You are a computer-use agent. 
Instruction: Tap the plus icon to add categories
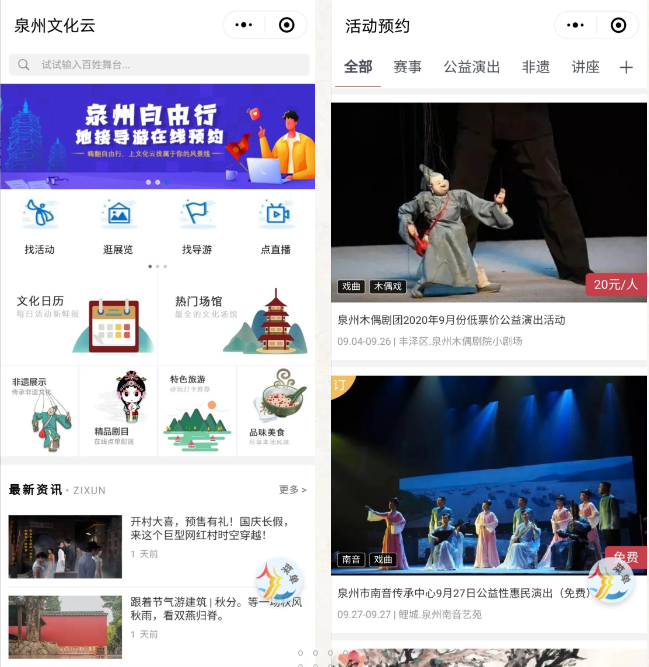point(626,67)
